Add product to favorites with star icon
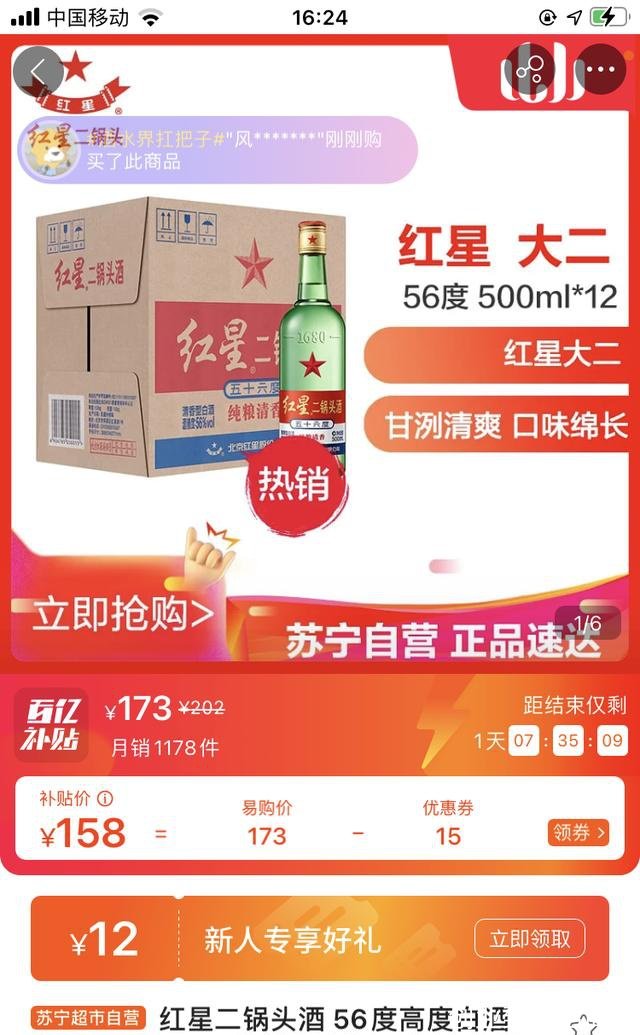This screenshot has width=640, height=1035. 583,1024
